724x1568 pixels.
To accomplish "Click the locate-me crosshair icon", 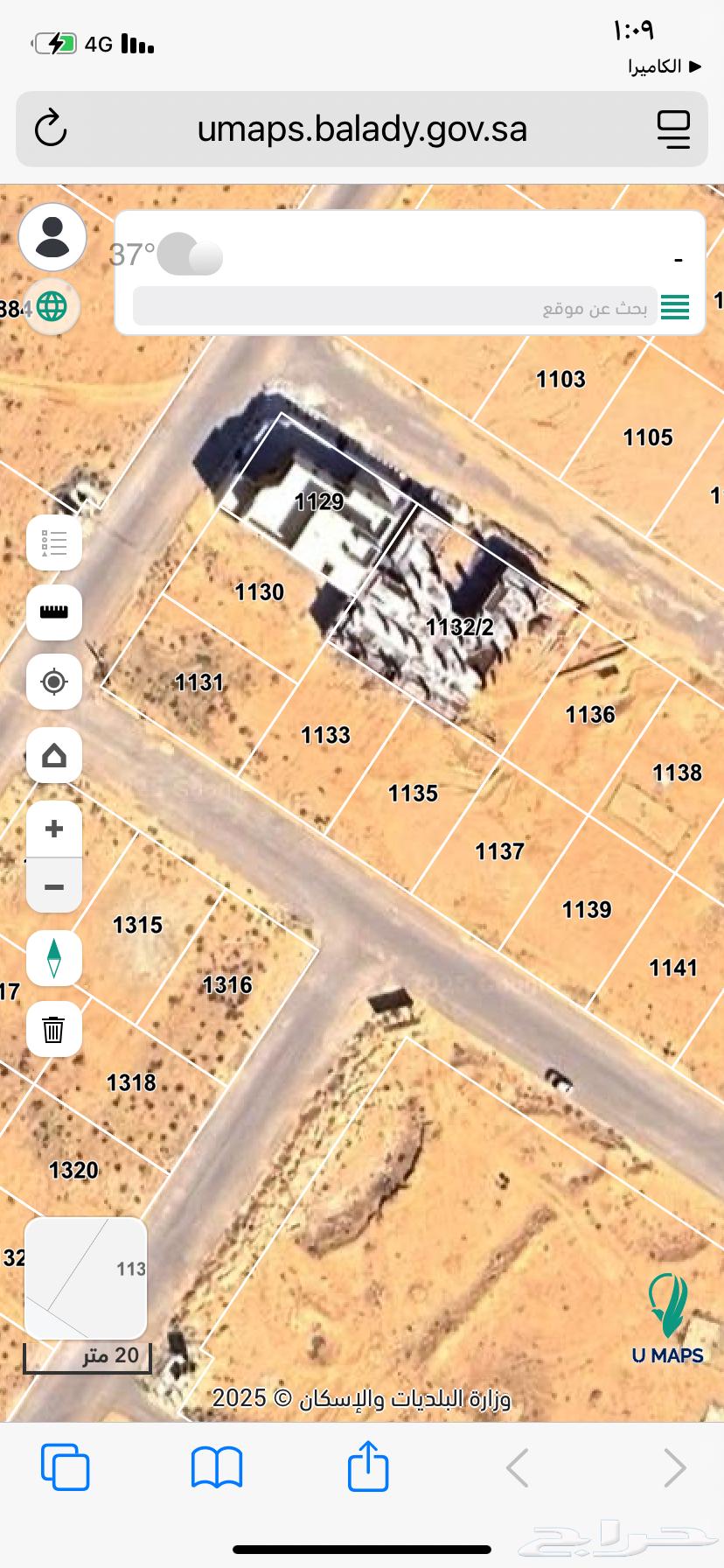I will click(x=53, y=682).
